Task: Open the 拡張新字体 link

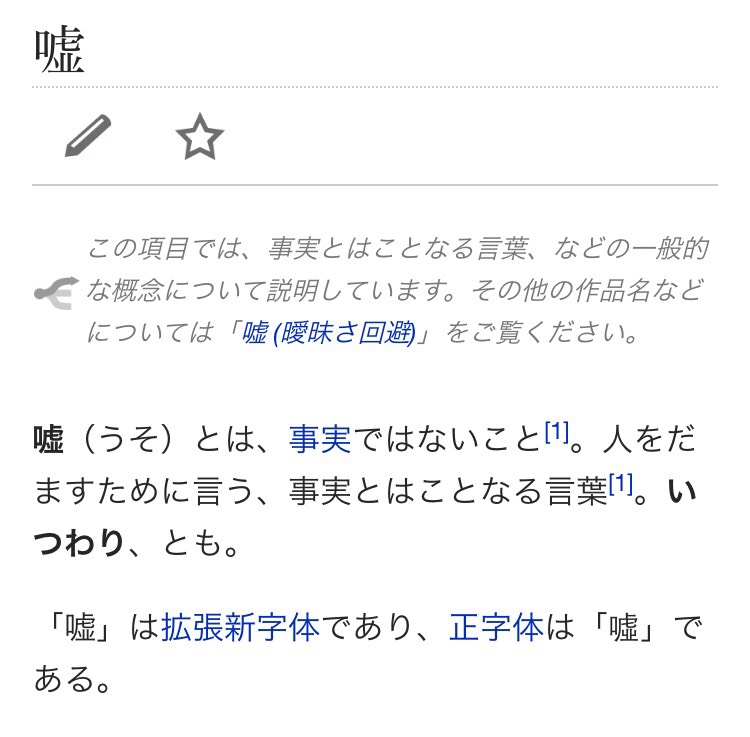Action: 240,628
